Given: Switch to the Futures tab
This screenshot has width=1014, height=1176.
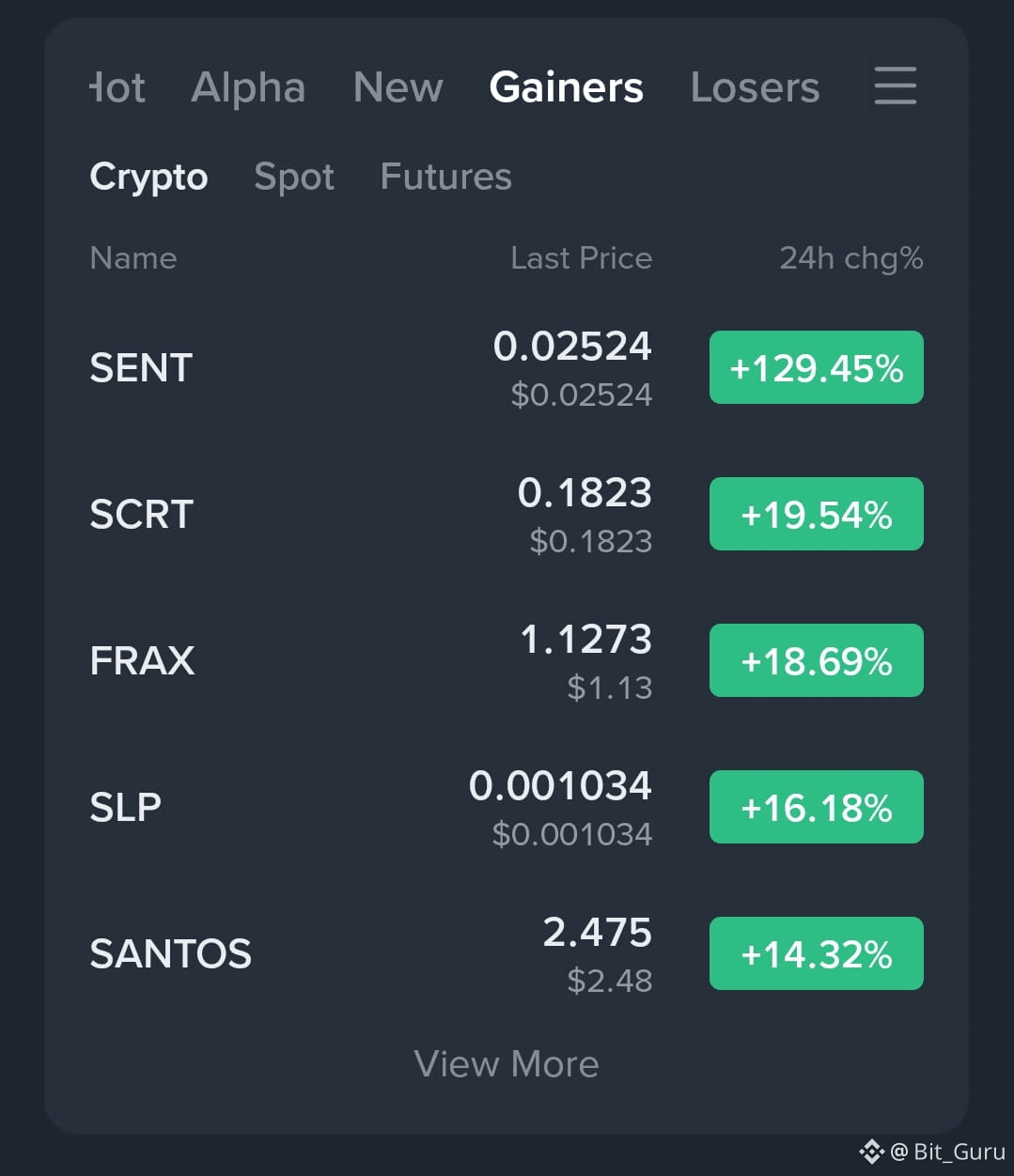Looking at the screenshot, I should click(x=445, y=177).
